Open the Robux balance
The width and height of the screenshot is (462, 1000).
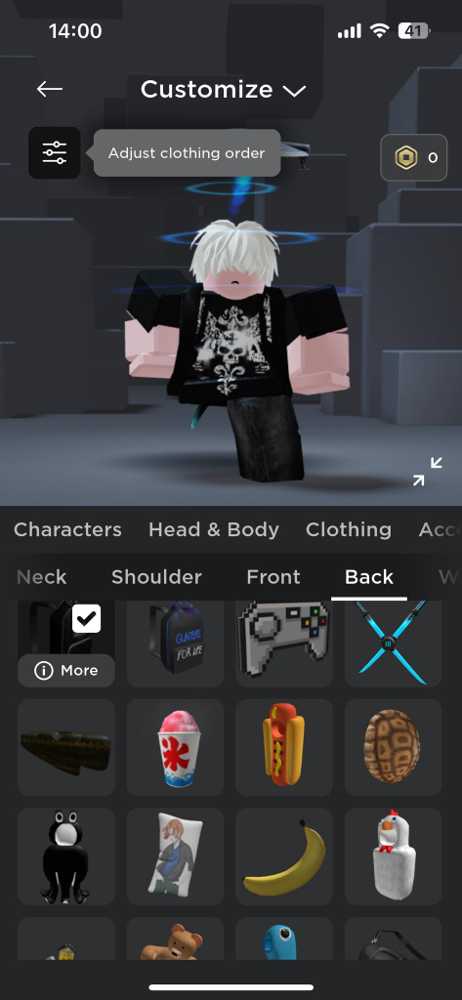click(x=414, y=158)
